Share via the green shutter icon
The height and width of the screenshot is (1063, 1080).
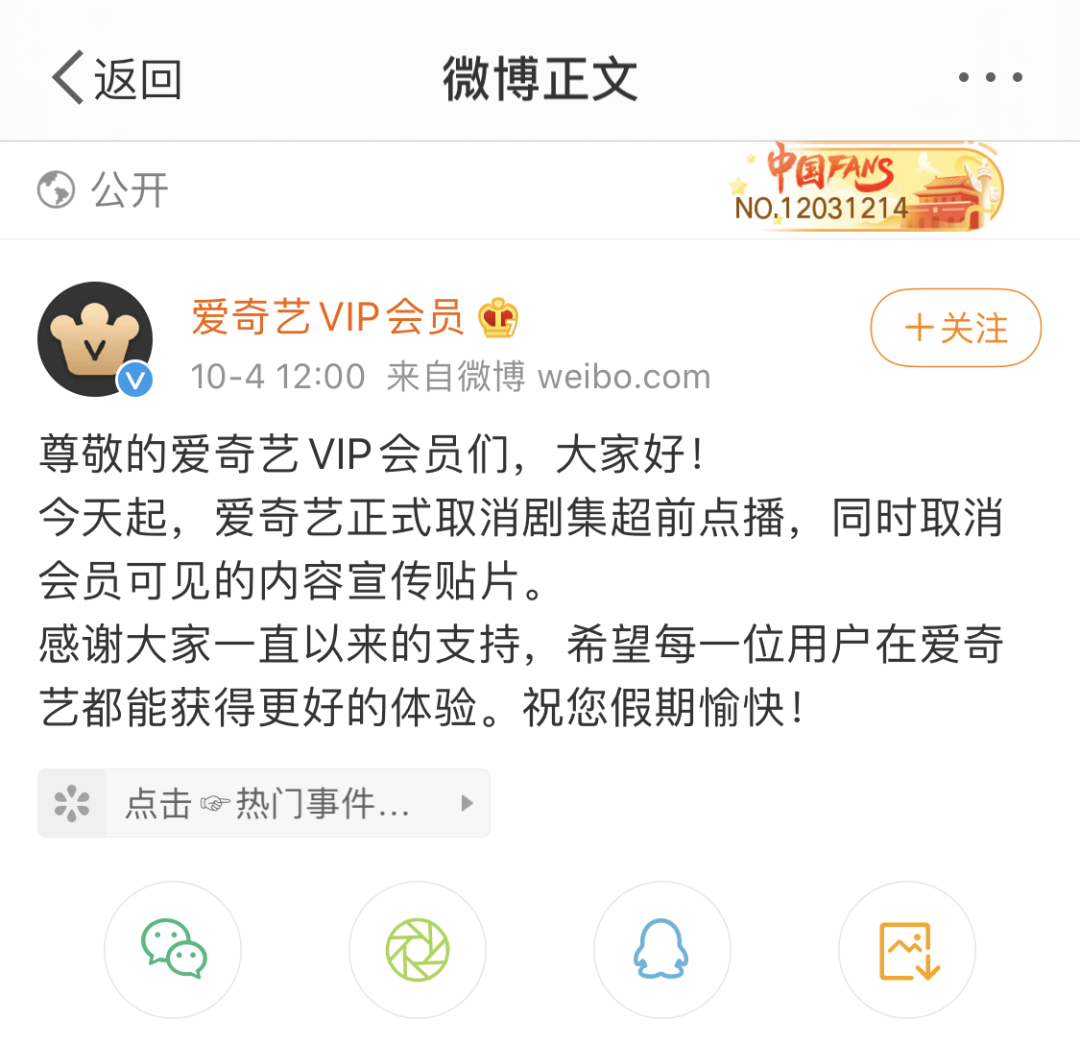[x=417, y=949]
